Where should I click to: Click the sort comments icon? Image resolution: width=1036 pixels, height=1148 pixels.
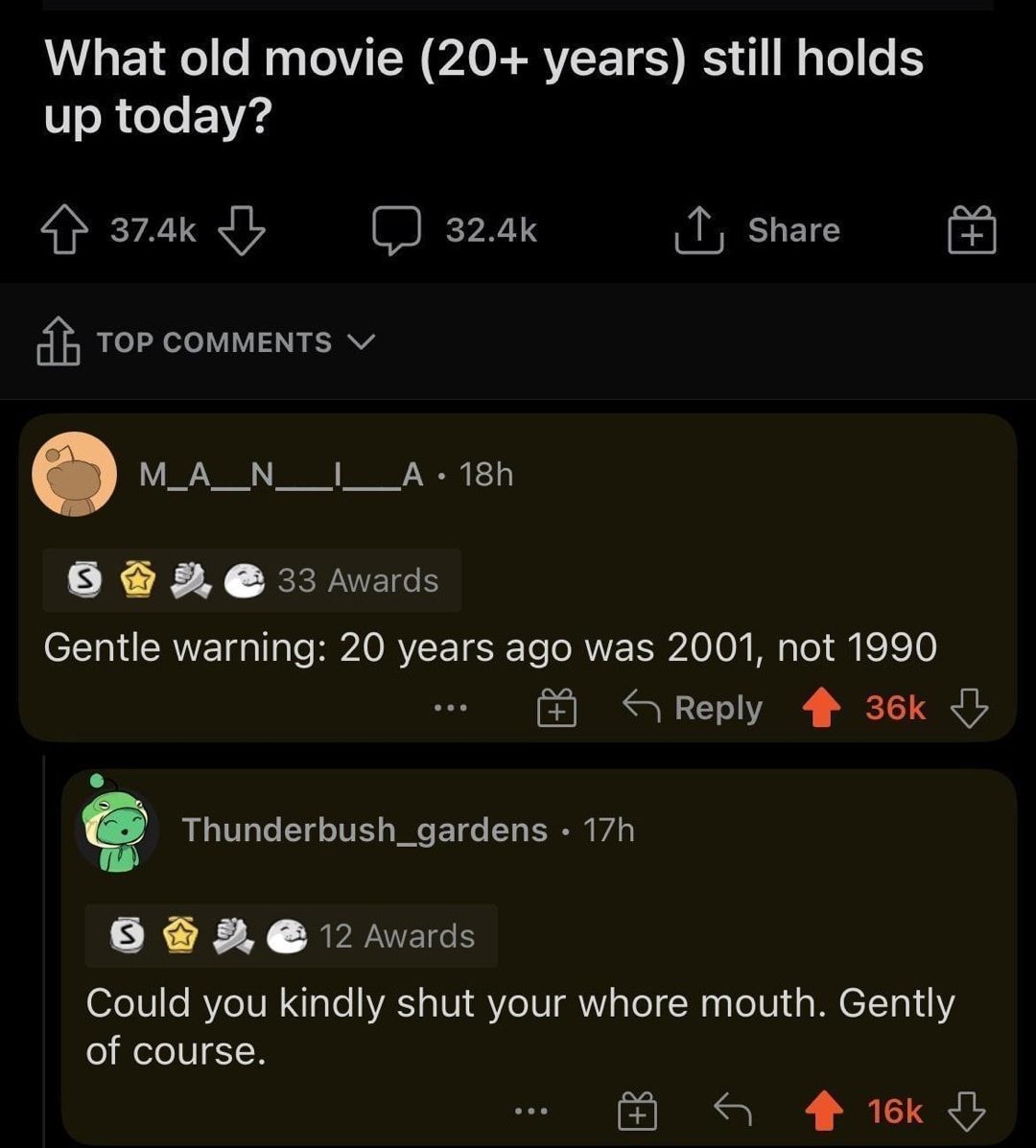tap(58, 342)
